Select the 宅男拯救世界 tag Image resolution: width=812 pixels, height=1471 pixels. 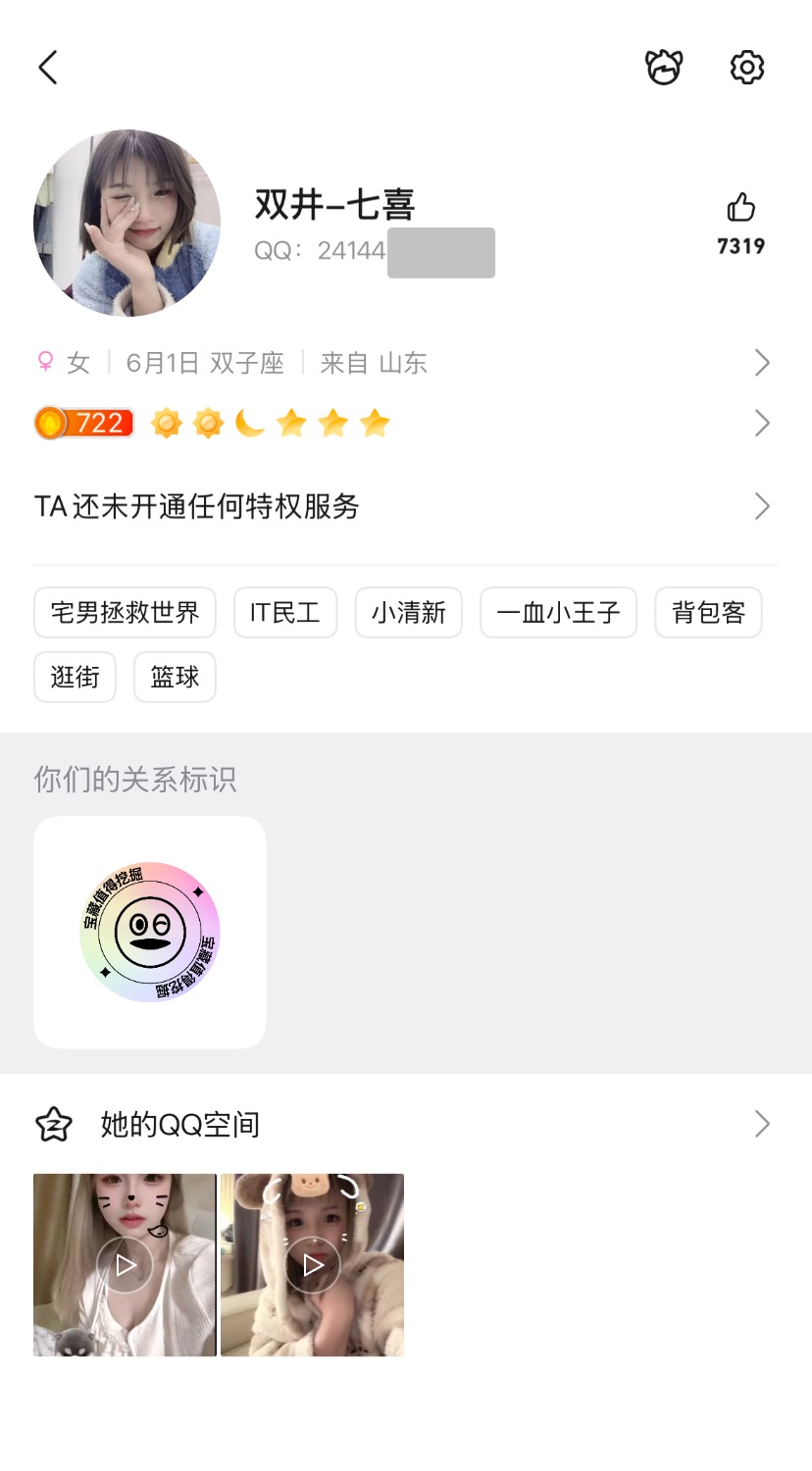pos(125,613)
